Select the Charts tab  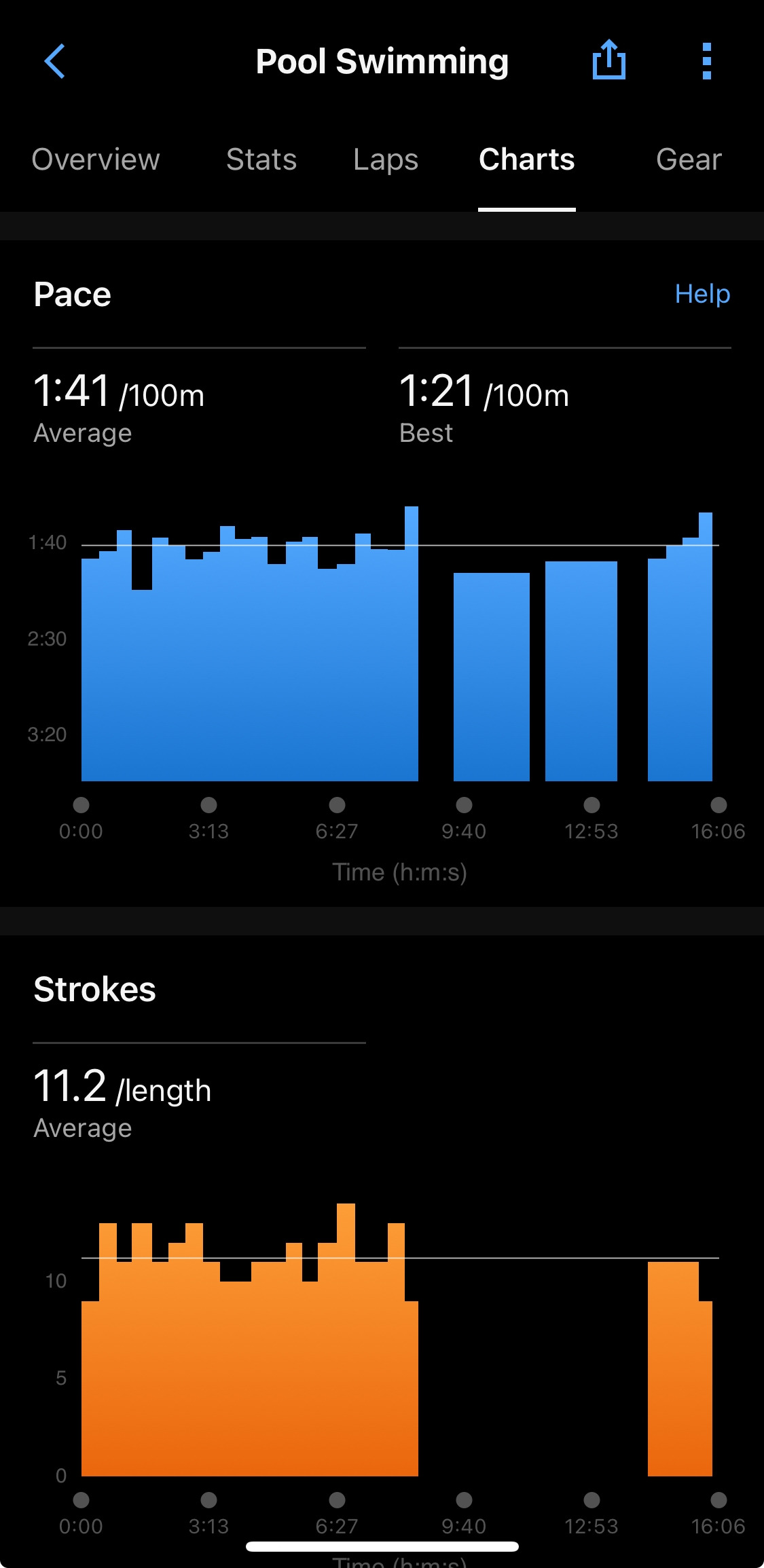coord(526,160)
